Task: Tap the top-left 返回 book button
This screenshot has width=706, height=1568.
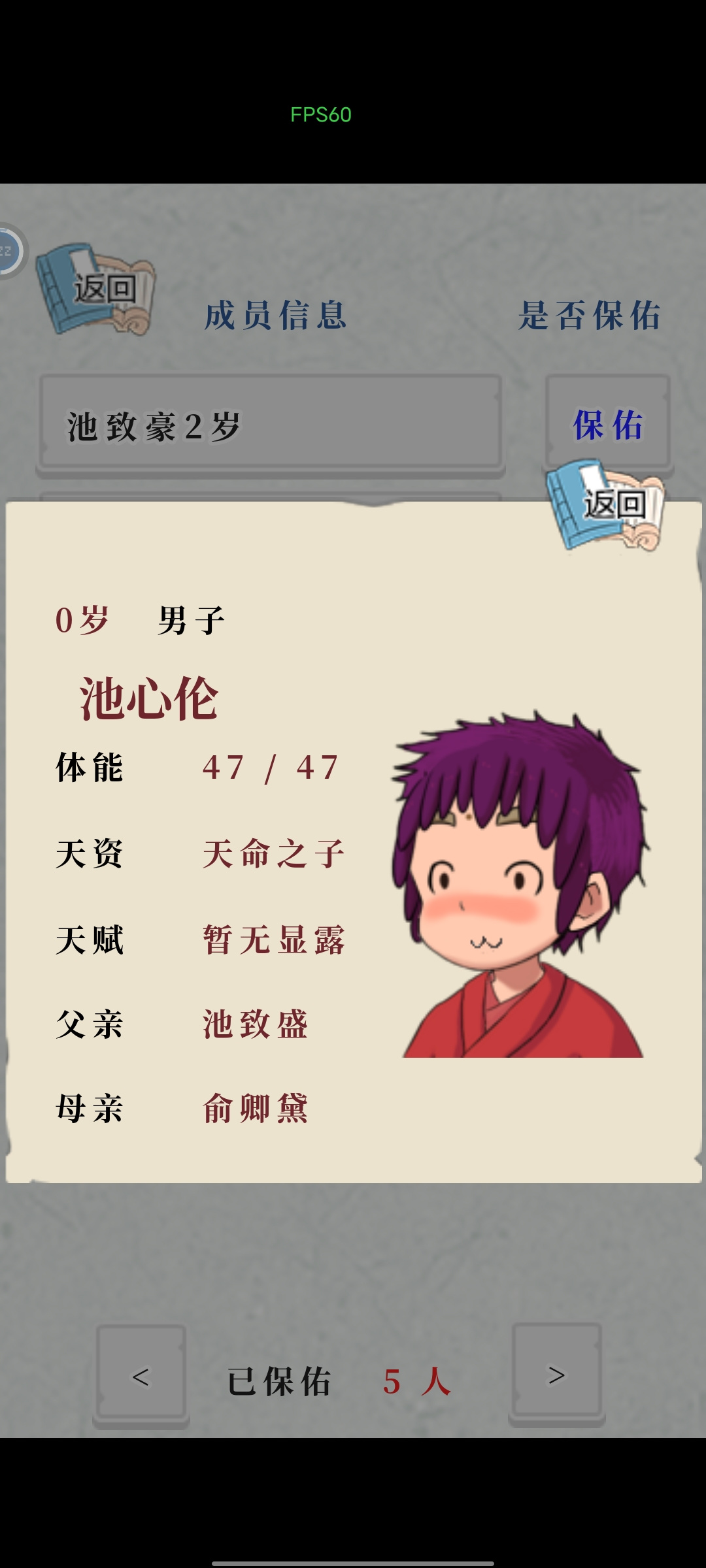Action: pos(95,289)
